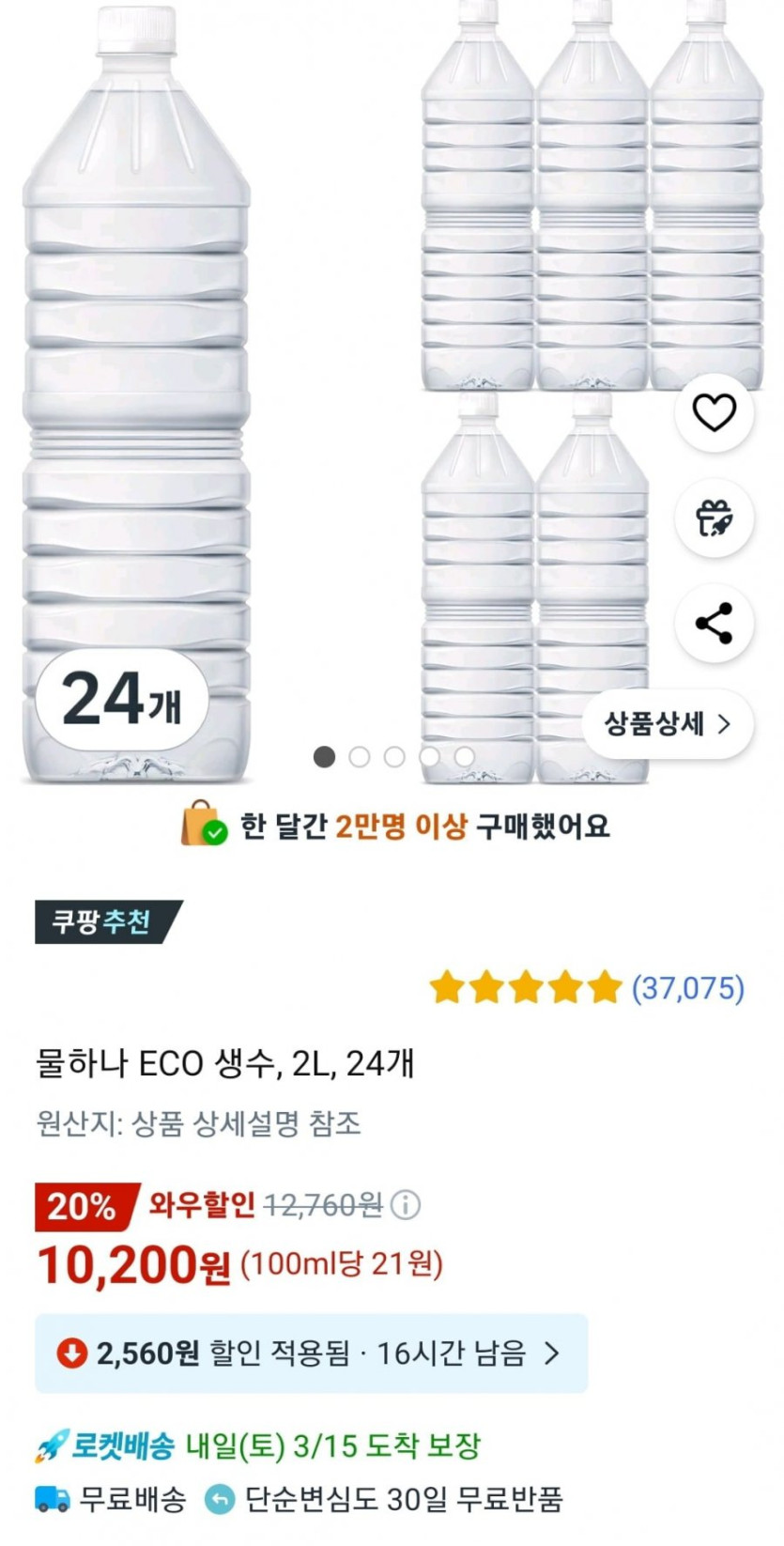Tap the gift icon to send as present
784x1546 pixels.
(714, 518)
